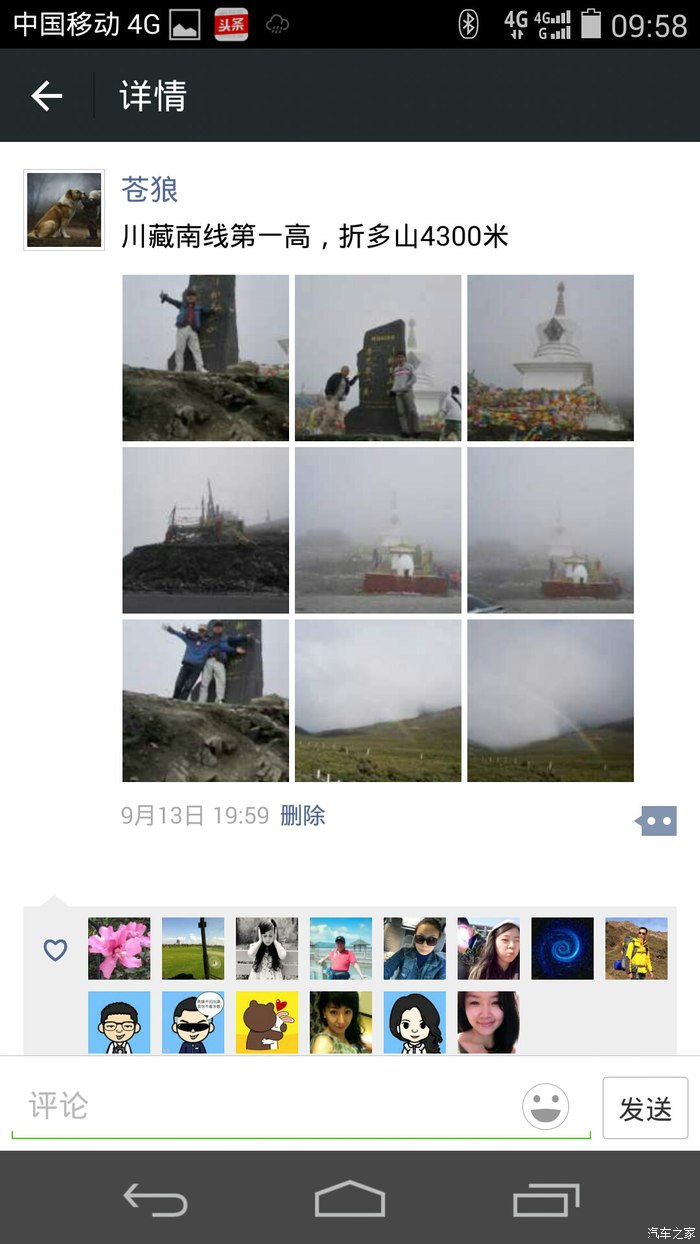The image size is (700, 1244).
Task: Open the liker with pink flower avatar
Action: point(119,948)
